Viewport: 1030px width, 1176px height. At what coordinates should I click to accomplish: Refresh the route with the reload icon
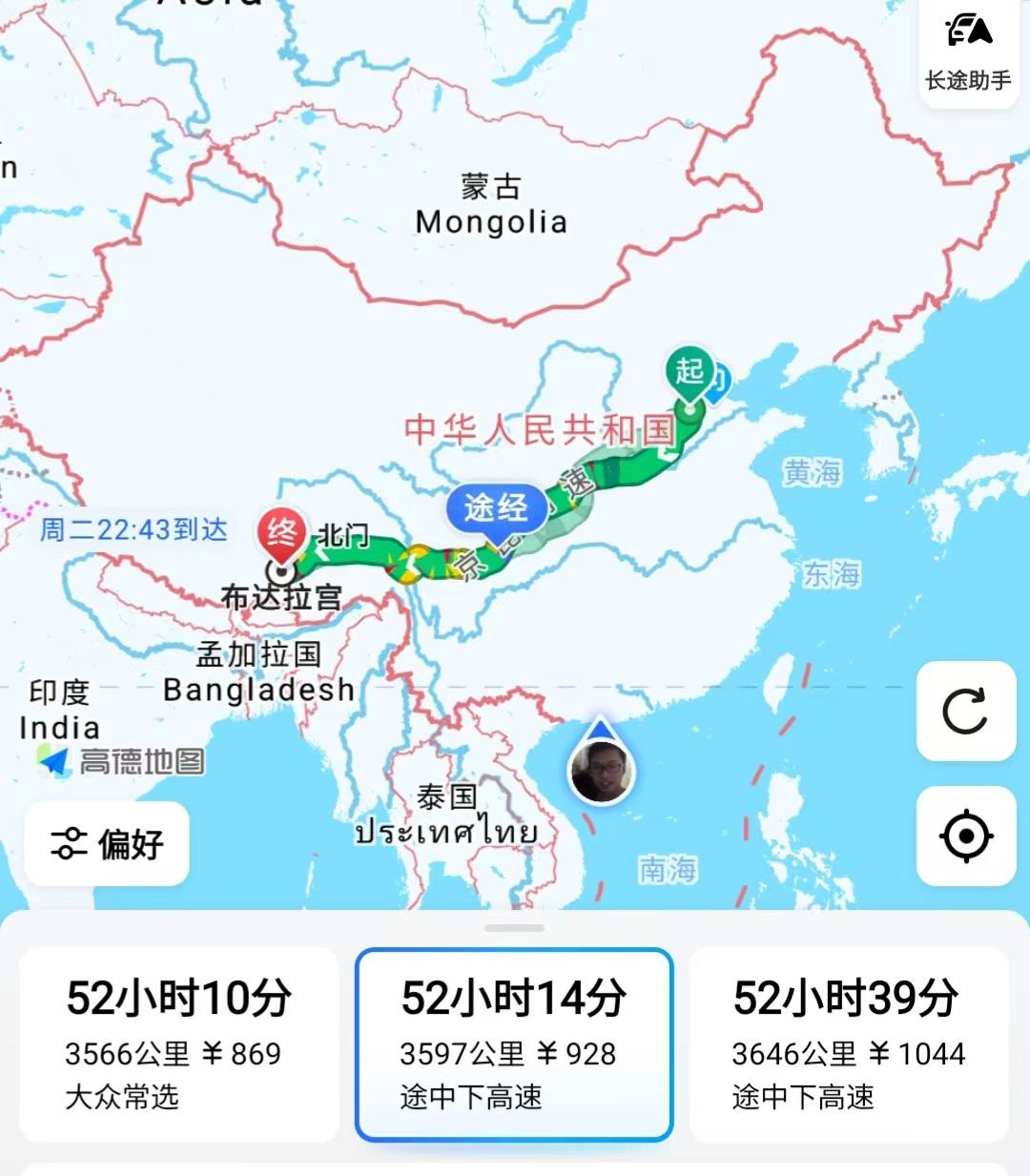tap(965, 712)
